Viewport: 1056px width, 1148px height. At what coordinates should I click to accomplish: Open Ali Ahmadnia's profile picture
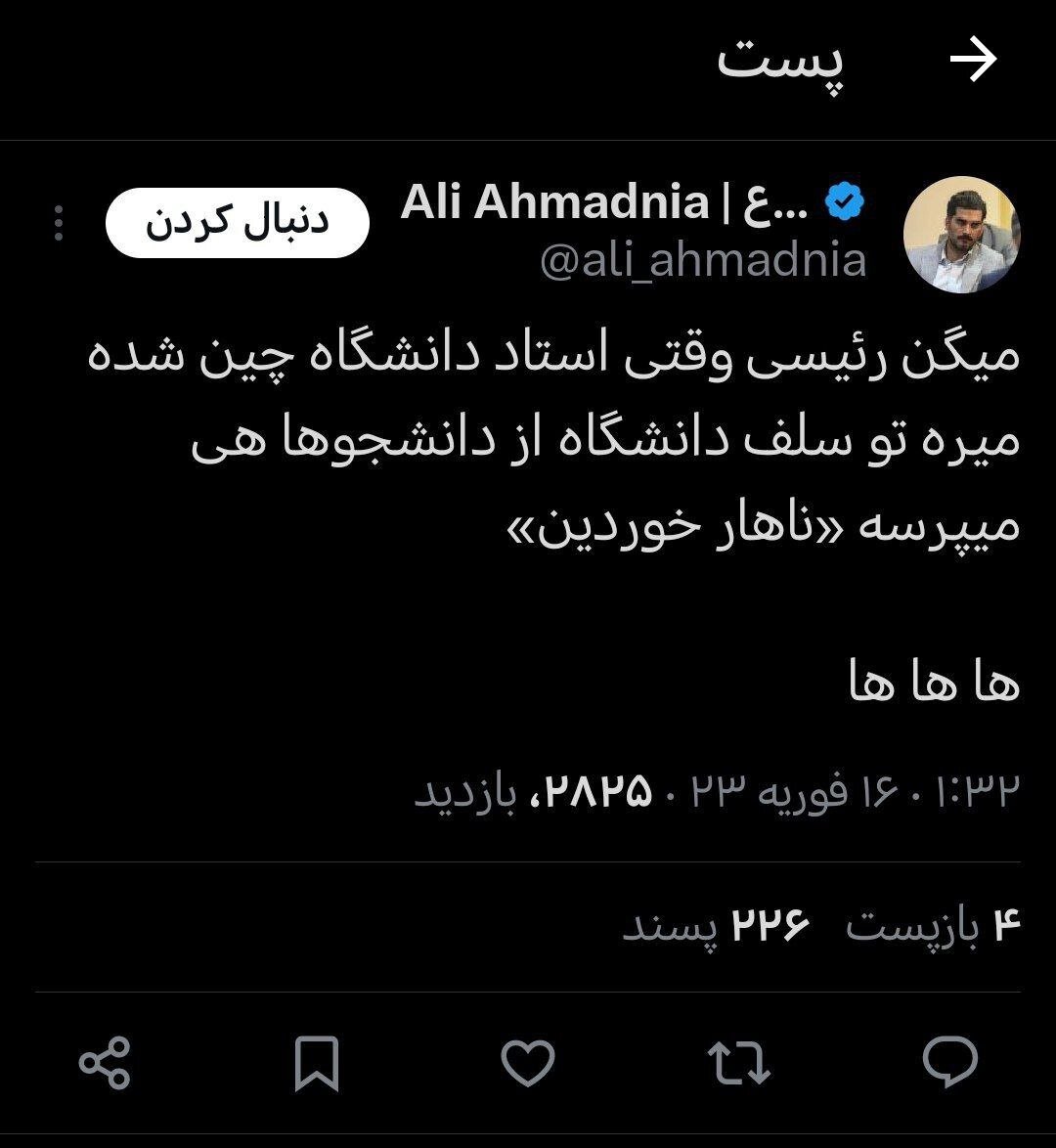tap(961, 235)
